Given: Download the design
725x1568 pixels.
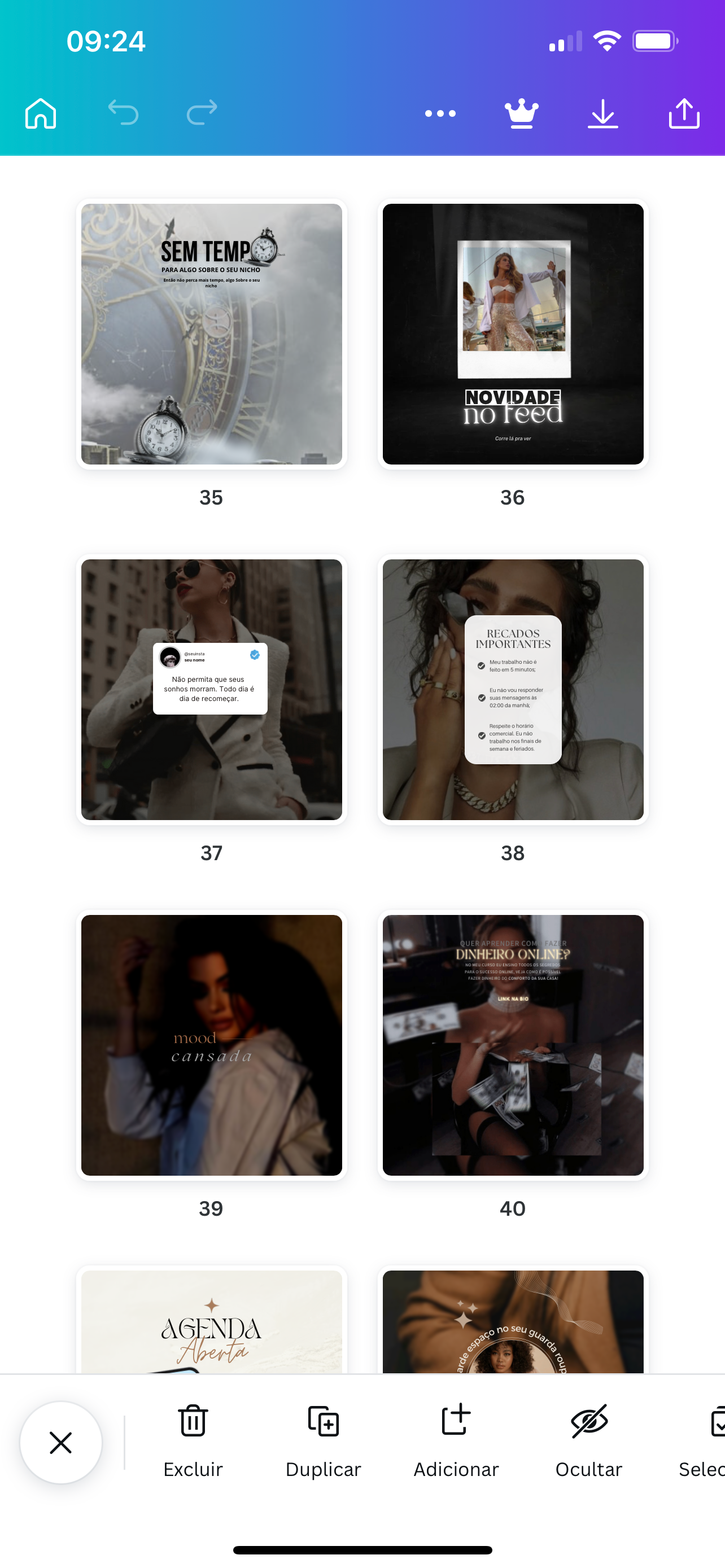Looking at the screenshot, I should tap(602, 113).
